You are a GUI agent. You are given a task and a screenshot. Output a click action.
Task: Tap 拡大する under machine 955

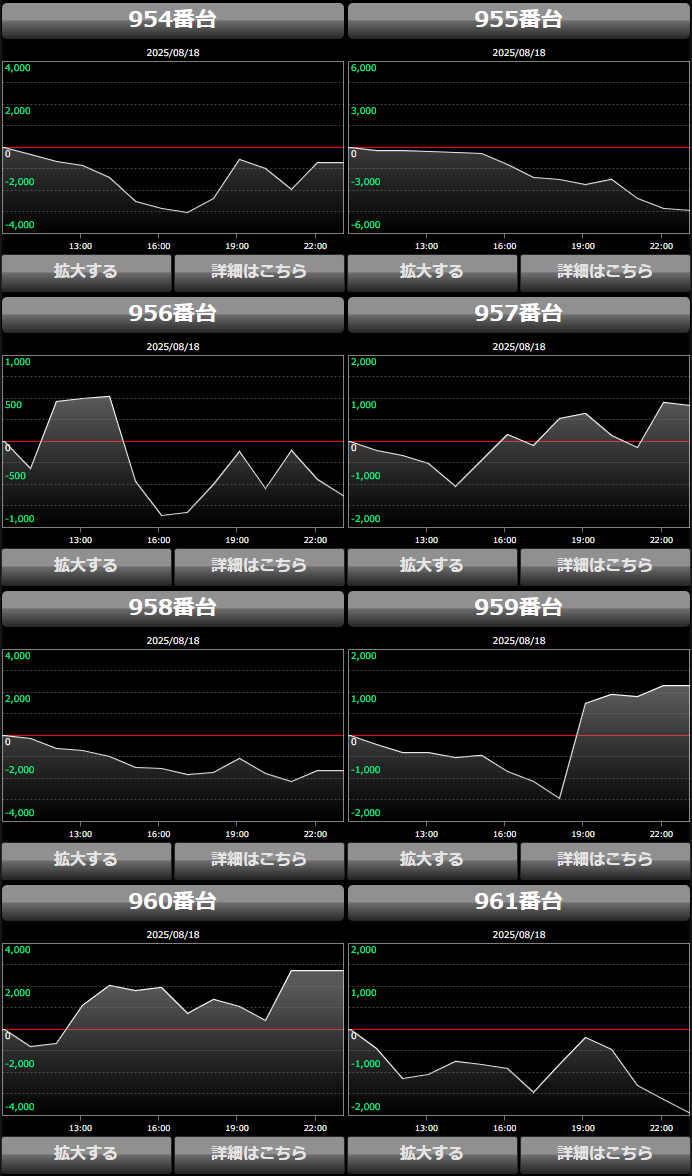coord(432,271)
